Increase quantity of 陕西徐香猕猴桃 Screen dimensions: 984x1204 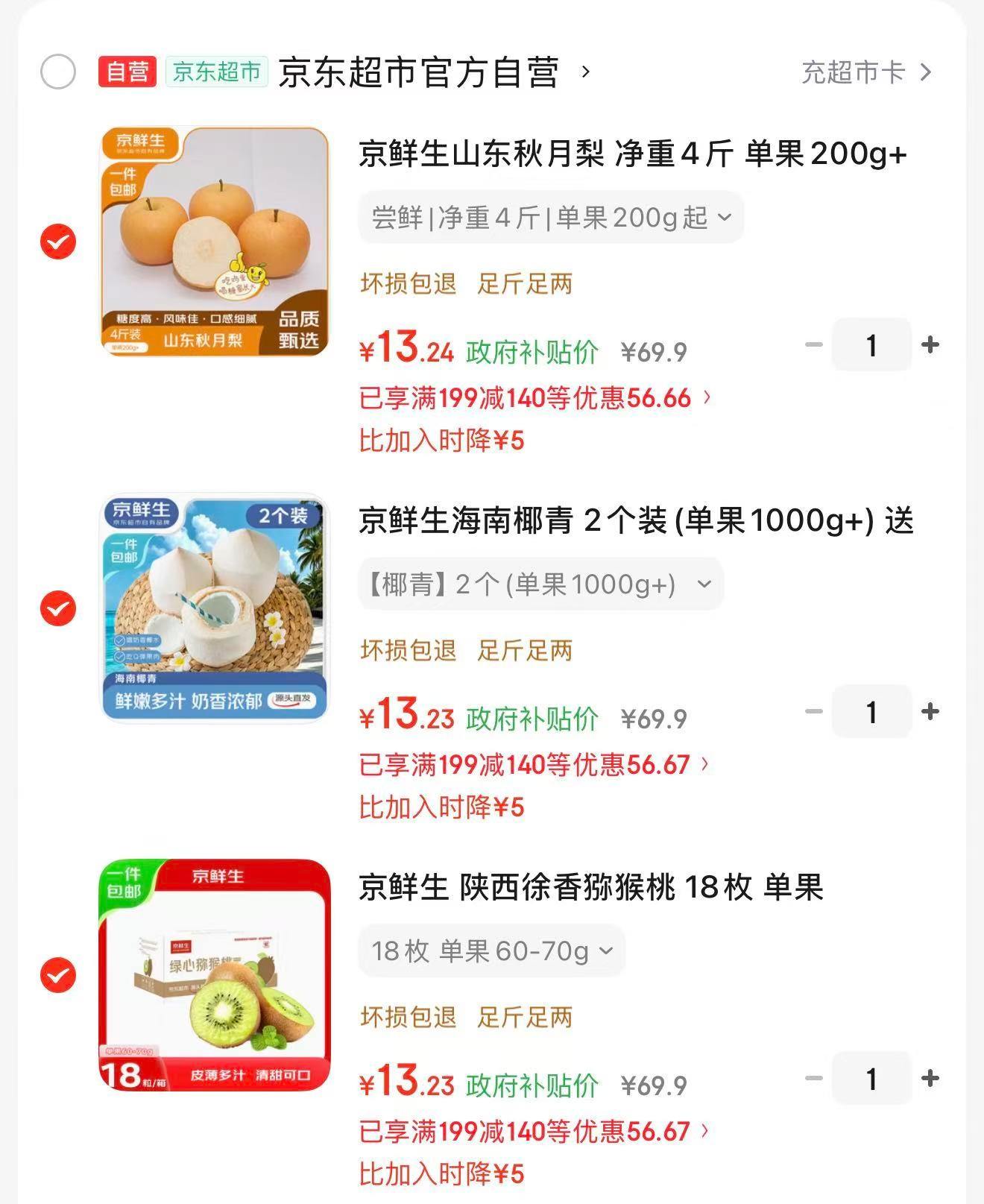[930, 1079]
